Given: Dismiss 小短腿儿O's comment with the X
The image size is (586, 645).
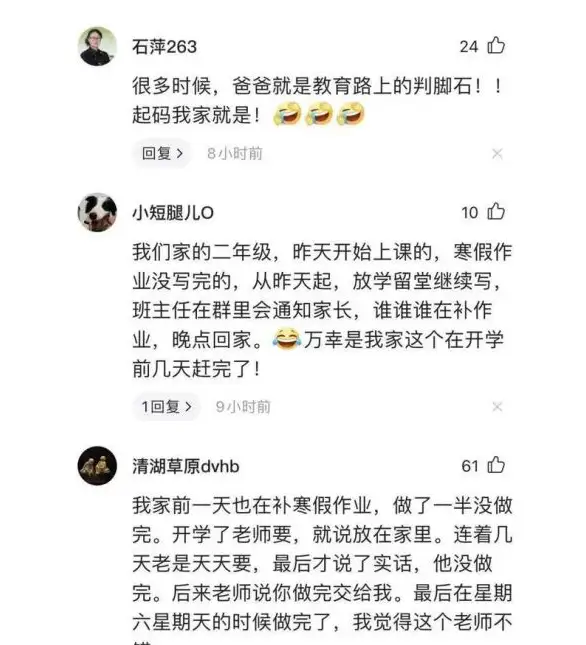Looking at the screenshot, I should click(497, 407).
